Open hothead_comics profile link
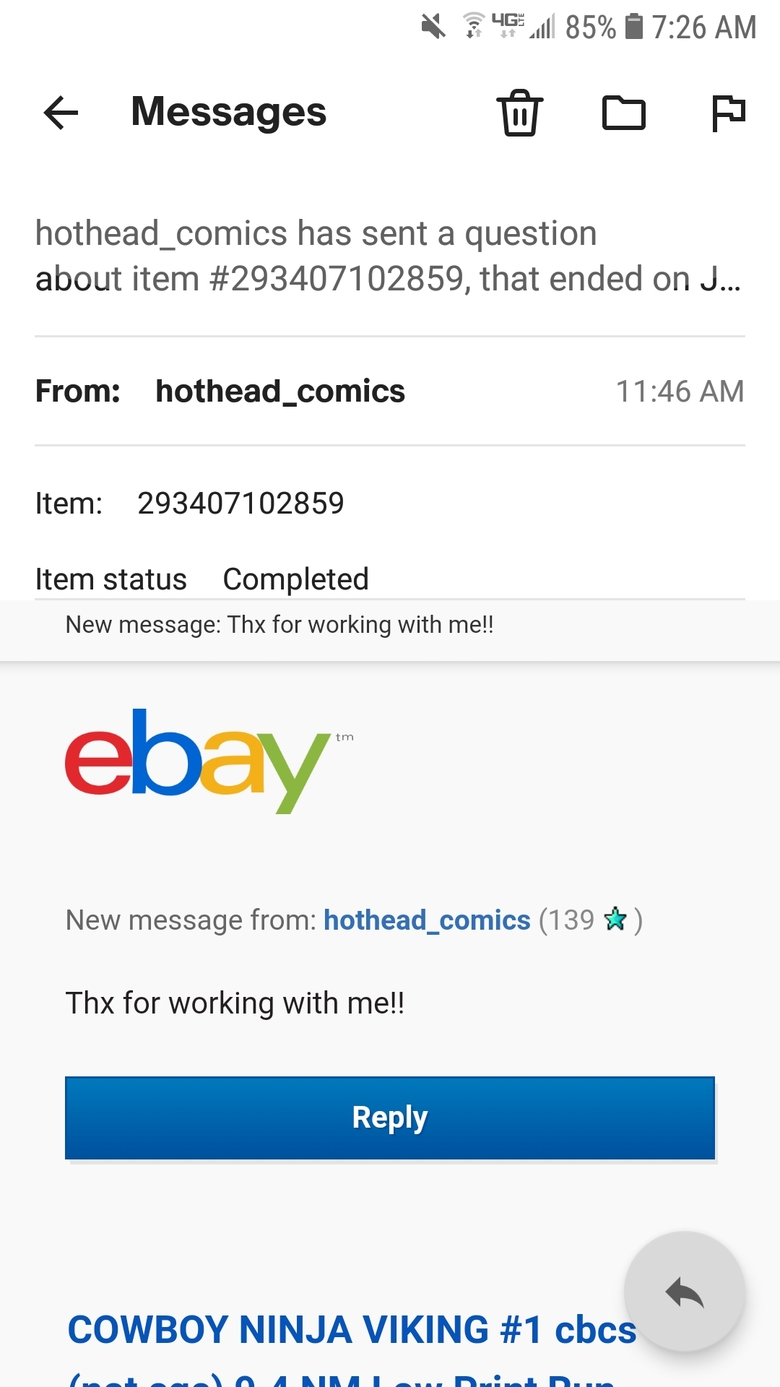 427,920
